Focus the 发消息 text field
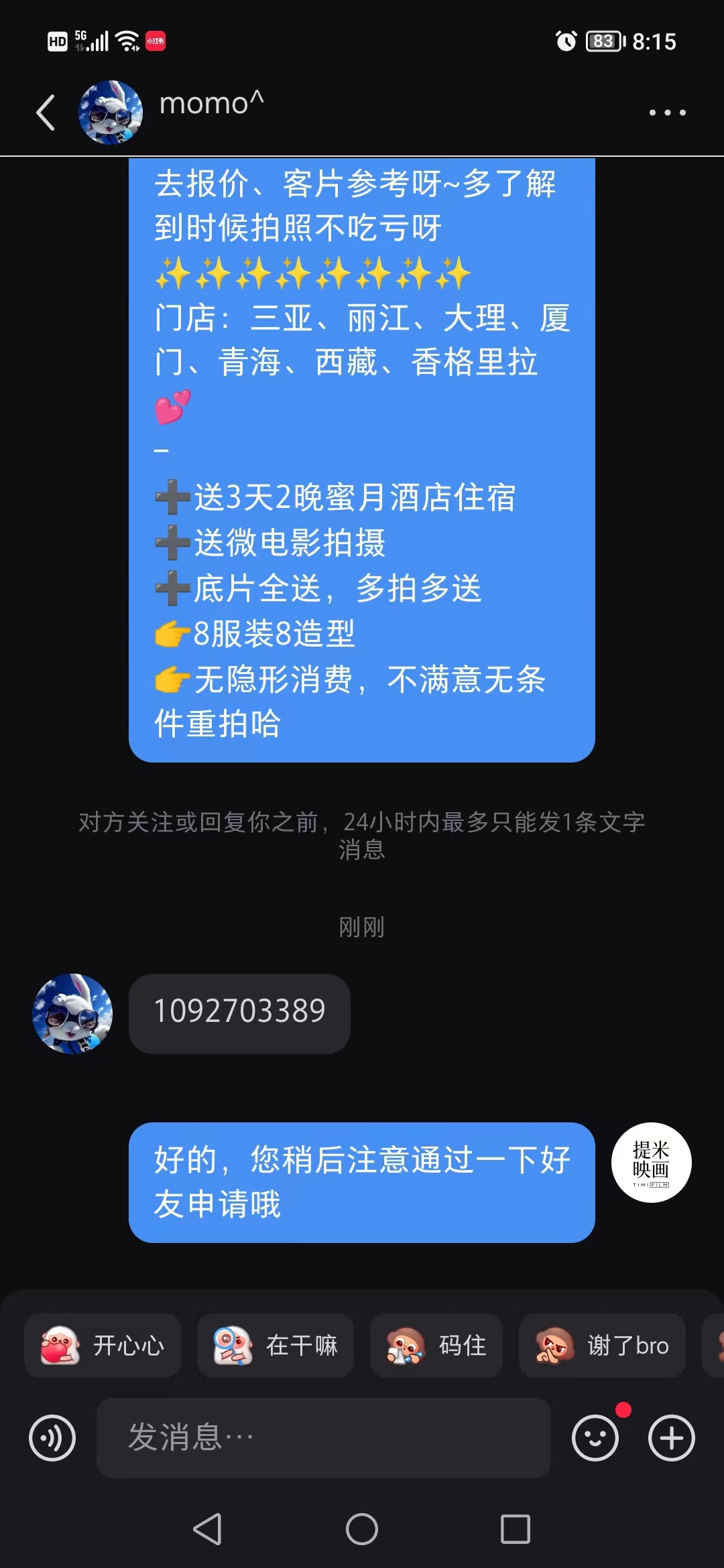This screenshot has width=724, height=1568. pyautogui.click(x=324, y=1437)
